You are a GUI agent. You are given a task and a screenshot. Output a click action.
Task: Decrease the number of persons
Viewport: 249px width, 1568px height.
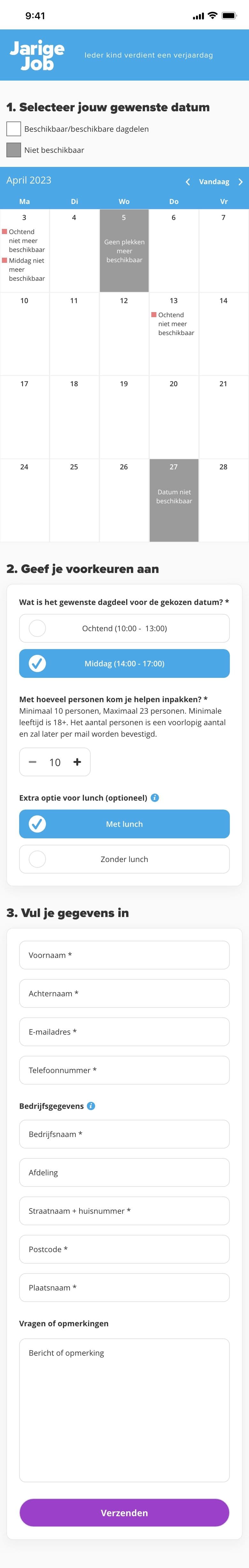[33, 762]
